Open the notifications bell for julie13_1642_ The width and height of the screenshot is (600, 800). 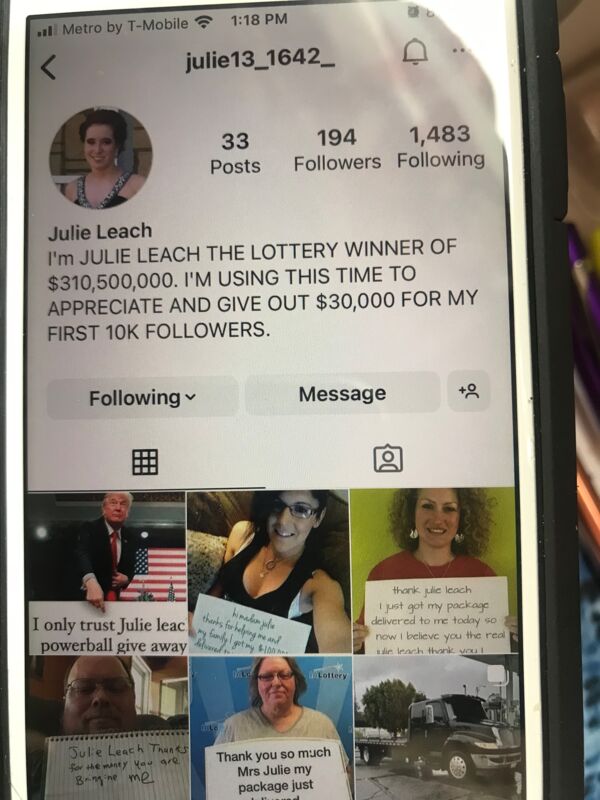[x=415, y=55]
